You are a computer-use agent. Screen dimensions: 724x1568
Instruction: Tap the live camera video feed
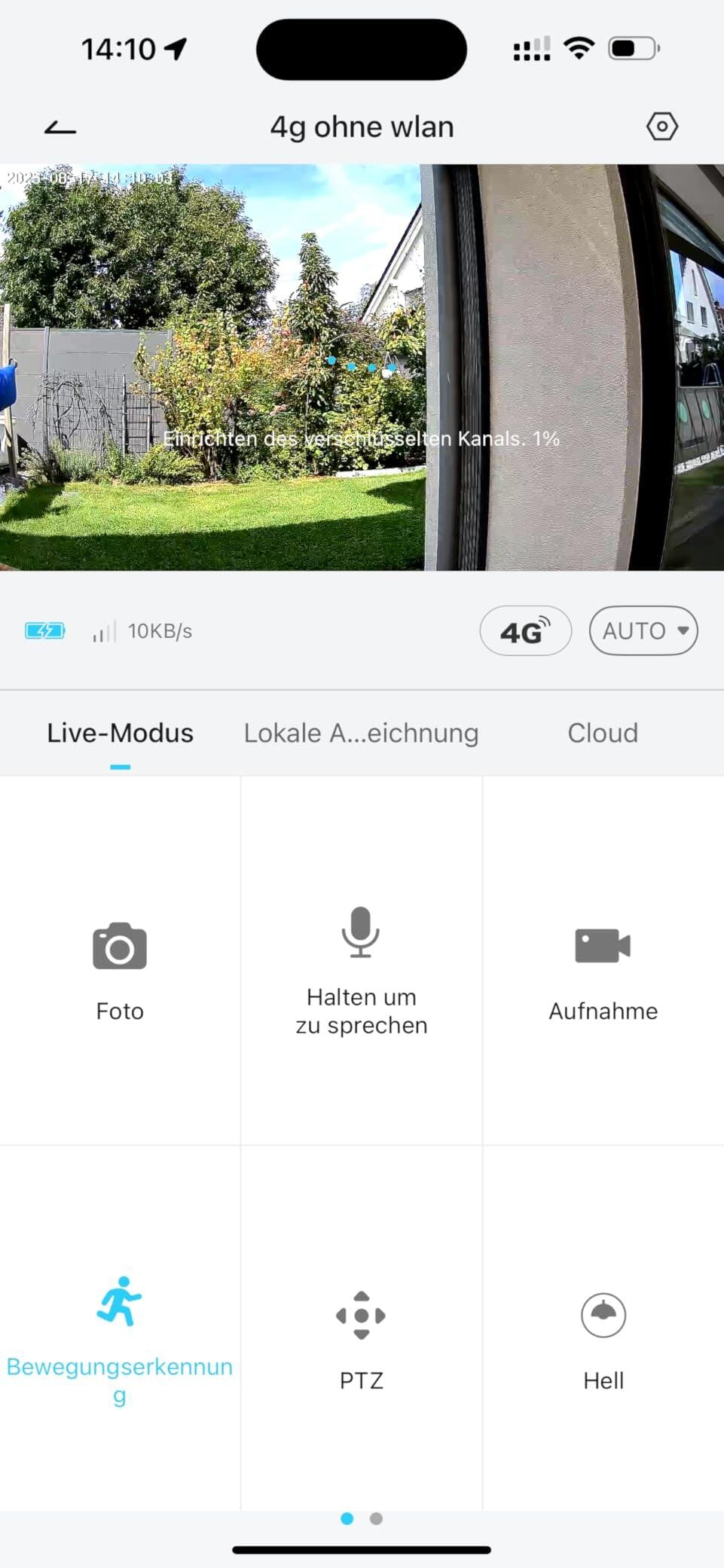click(x=362, y=367)
